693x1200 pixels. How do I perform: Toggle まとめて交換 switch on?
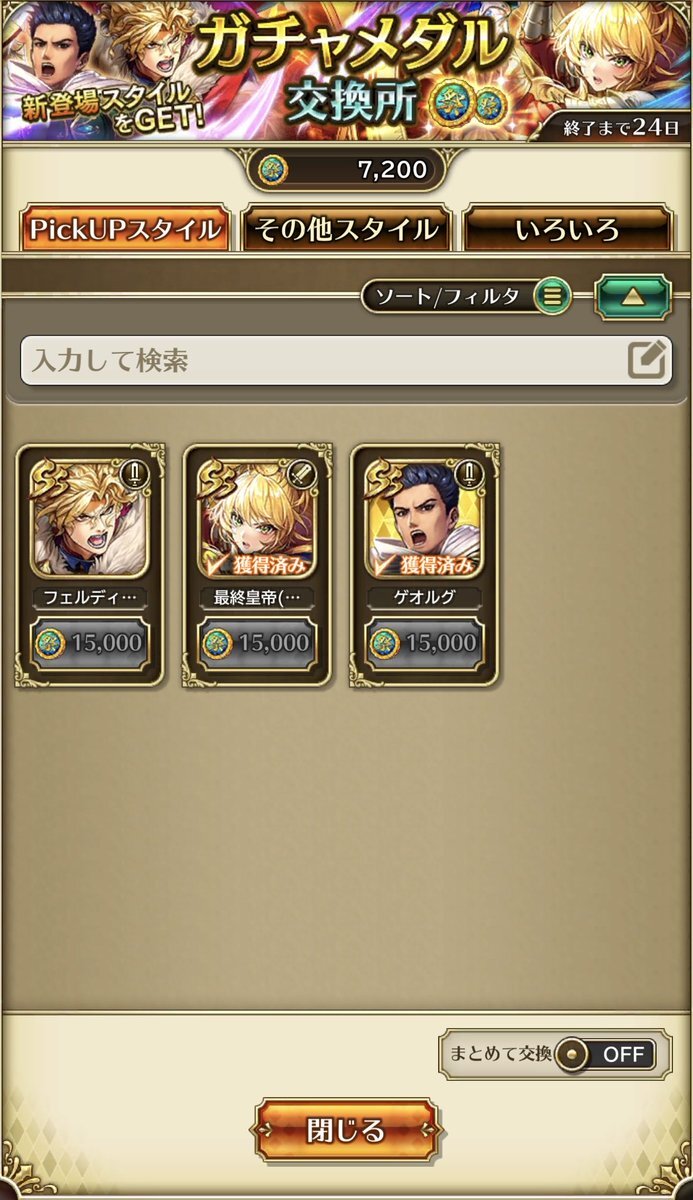[x=606, y=1054]
